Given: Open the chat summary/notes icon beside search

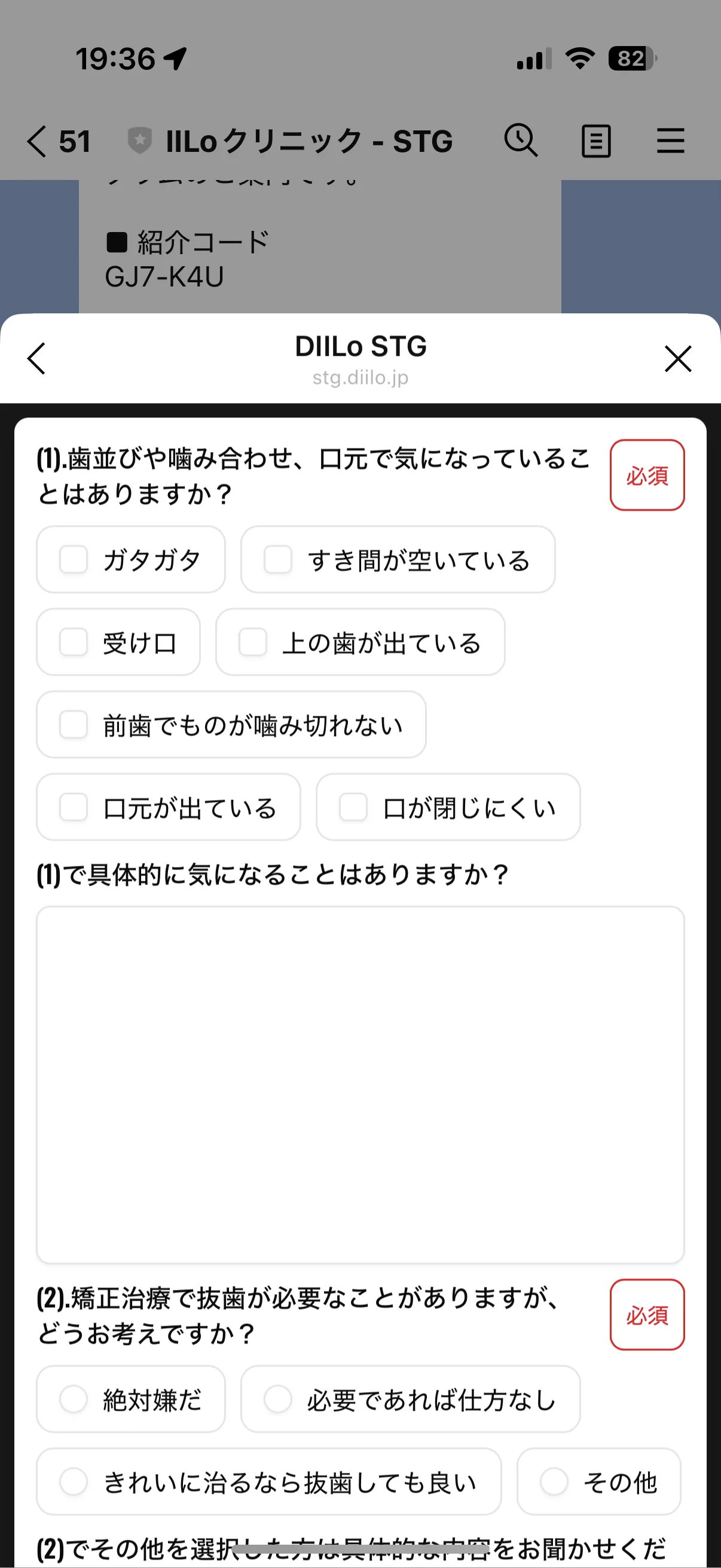Looking at the screenshot, I should pos(595,142).
